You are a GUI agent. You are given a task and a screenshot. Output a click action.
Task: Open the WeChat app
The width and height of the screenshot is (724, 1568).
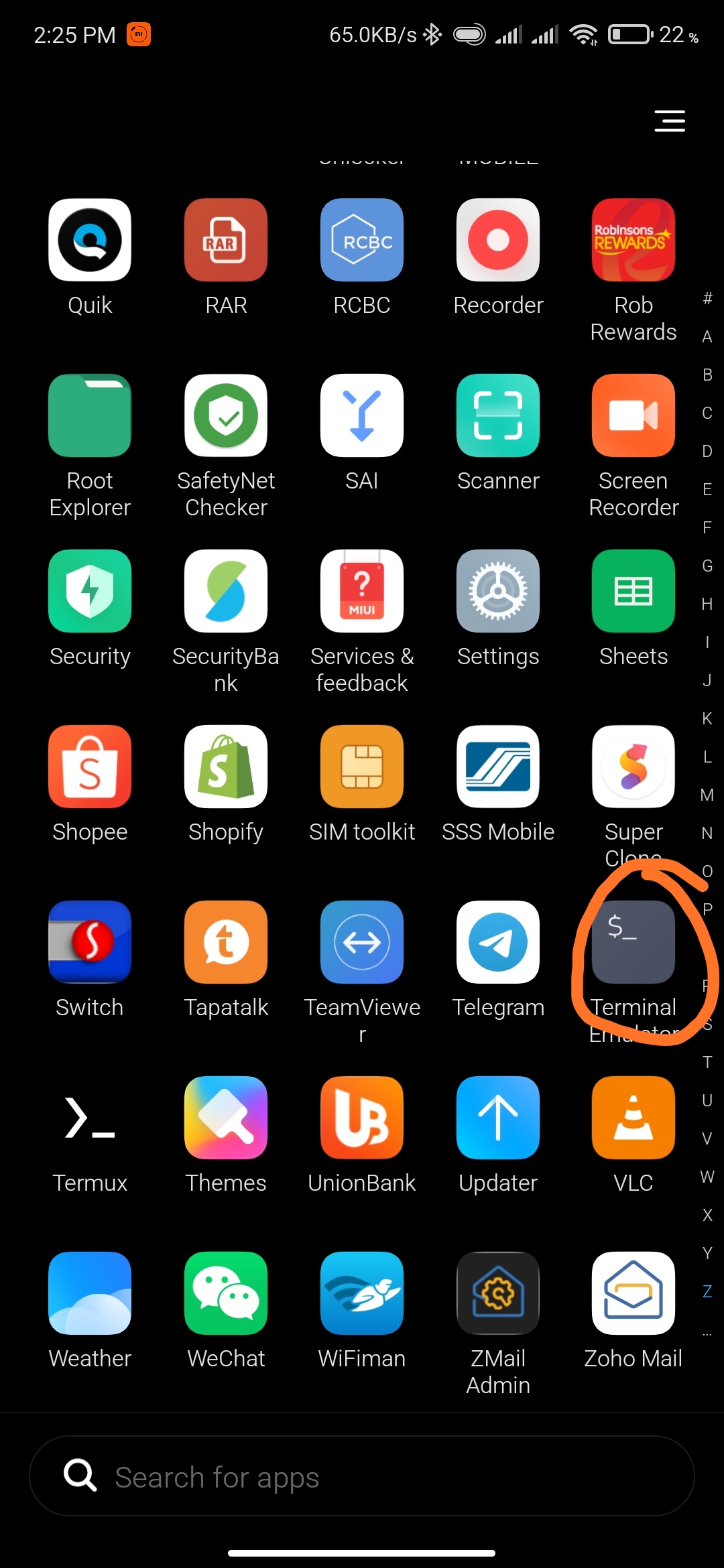tap(226, 1293)
